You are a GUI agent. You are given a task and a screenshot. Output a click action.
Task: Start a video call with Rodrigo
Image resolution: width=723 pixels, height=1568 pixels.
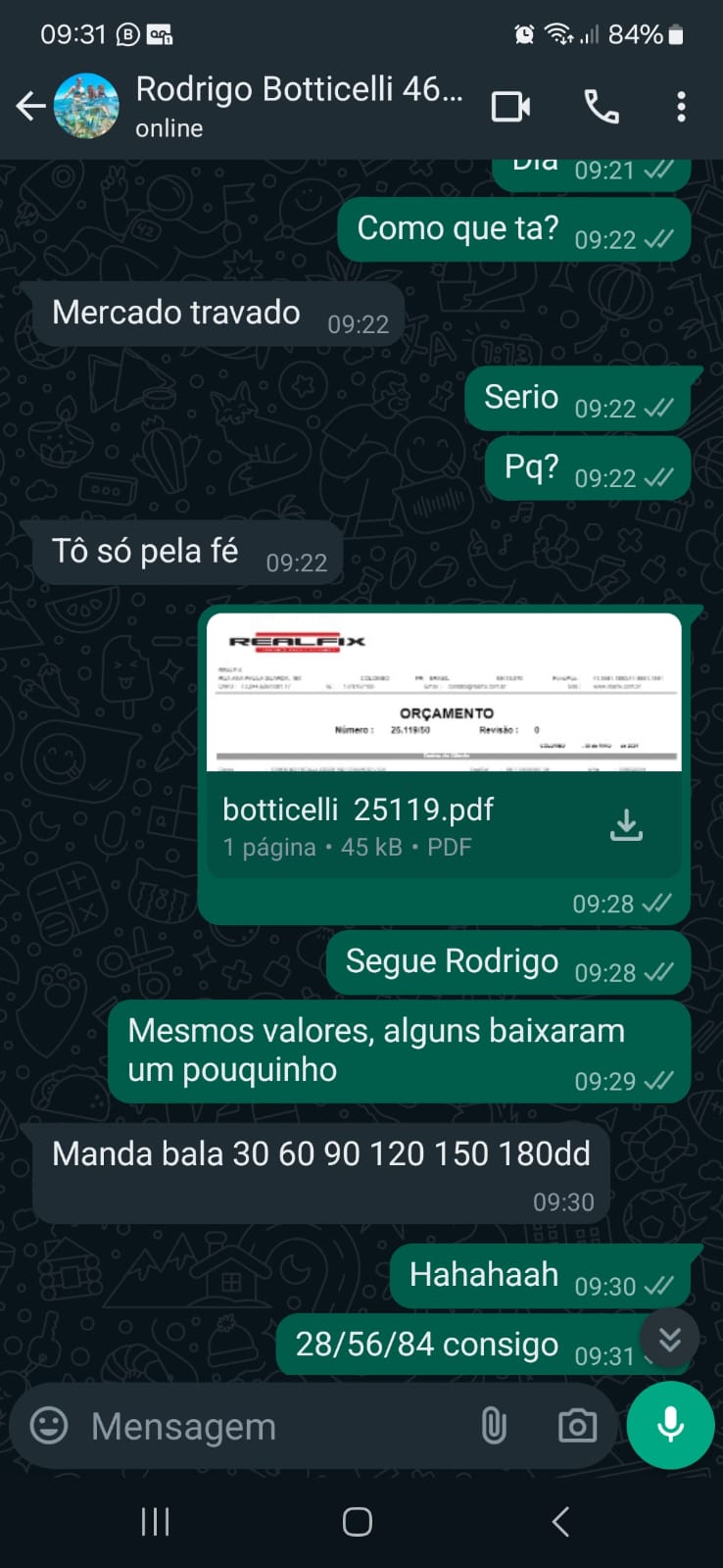pyautogui.click(x=510, y=106)
